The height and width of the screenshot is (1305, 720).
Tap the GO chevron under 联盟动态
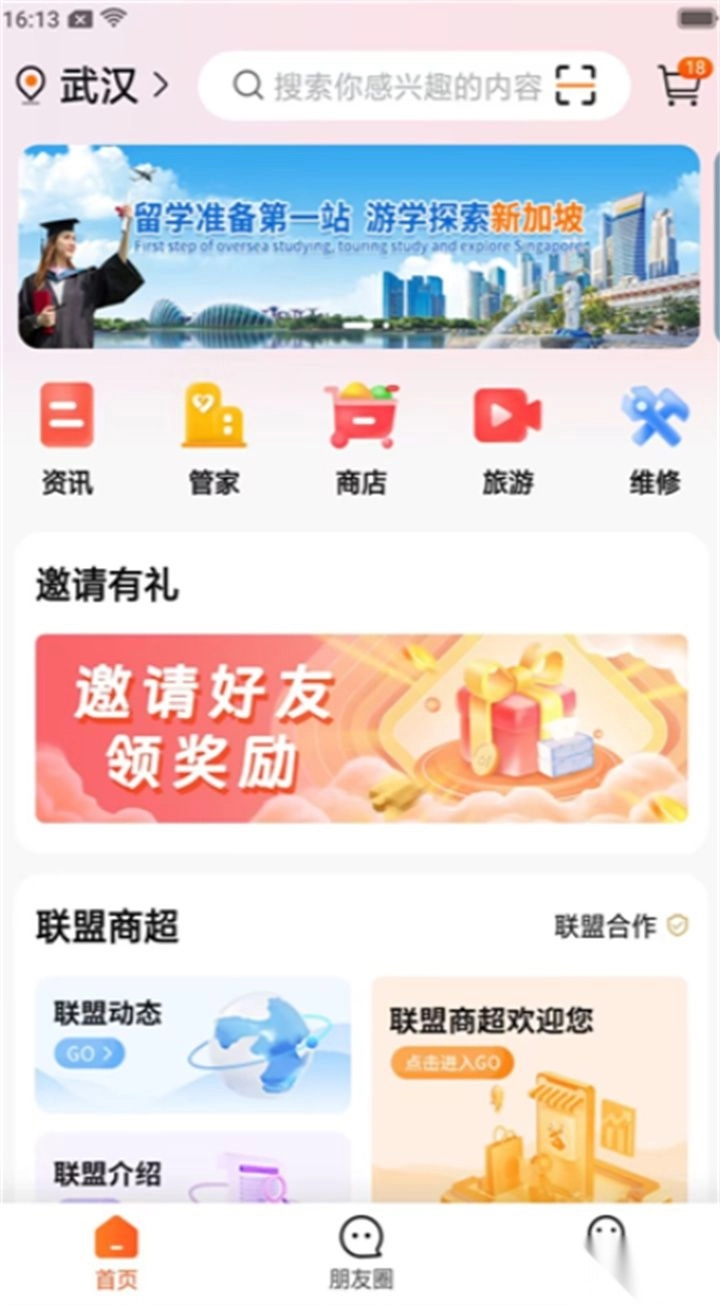click(92, 1053)
